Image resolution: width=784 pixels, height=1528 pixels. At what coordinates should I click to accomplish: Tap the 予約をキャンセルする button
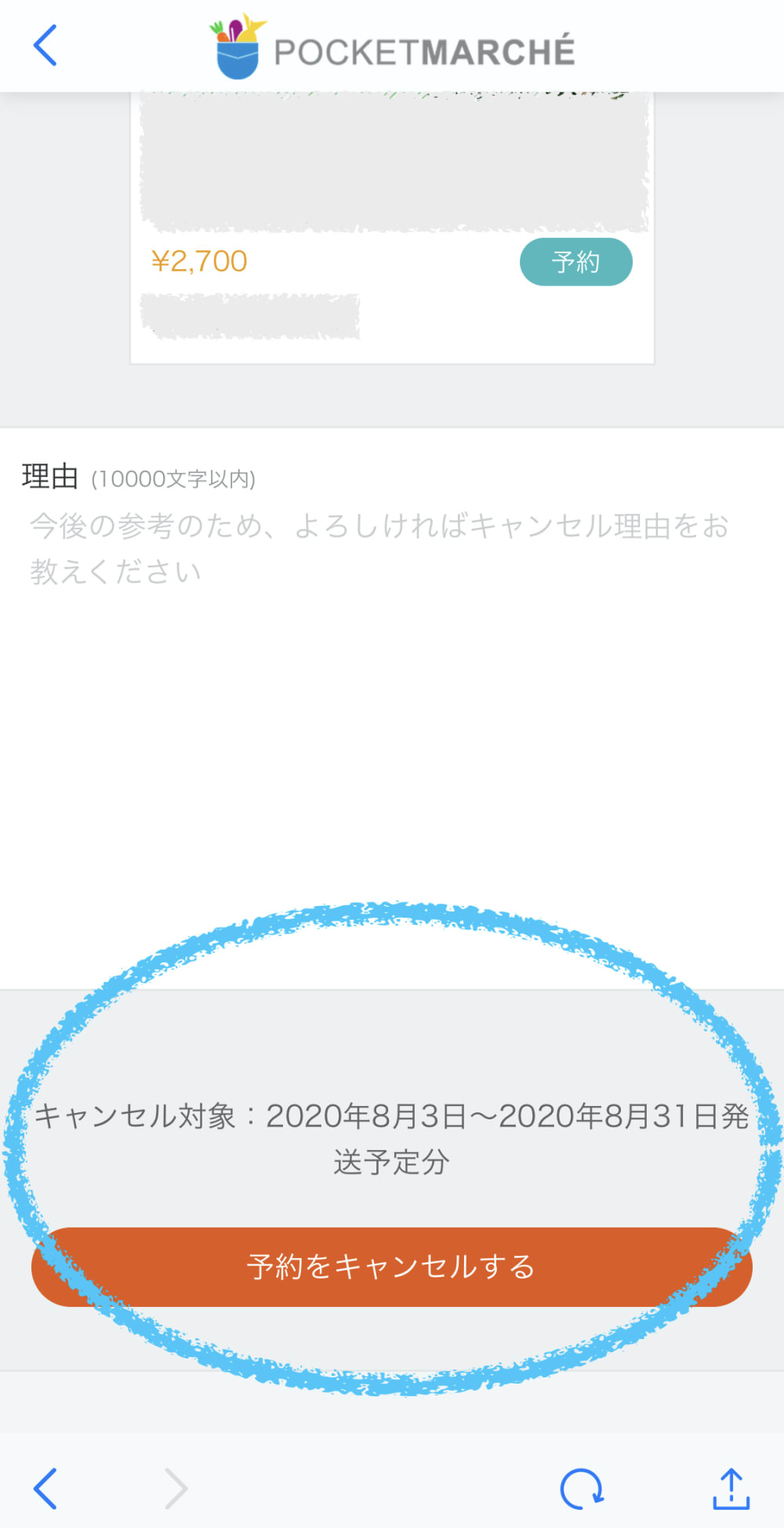tap(391, 1266)
